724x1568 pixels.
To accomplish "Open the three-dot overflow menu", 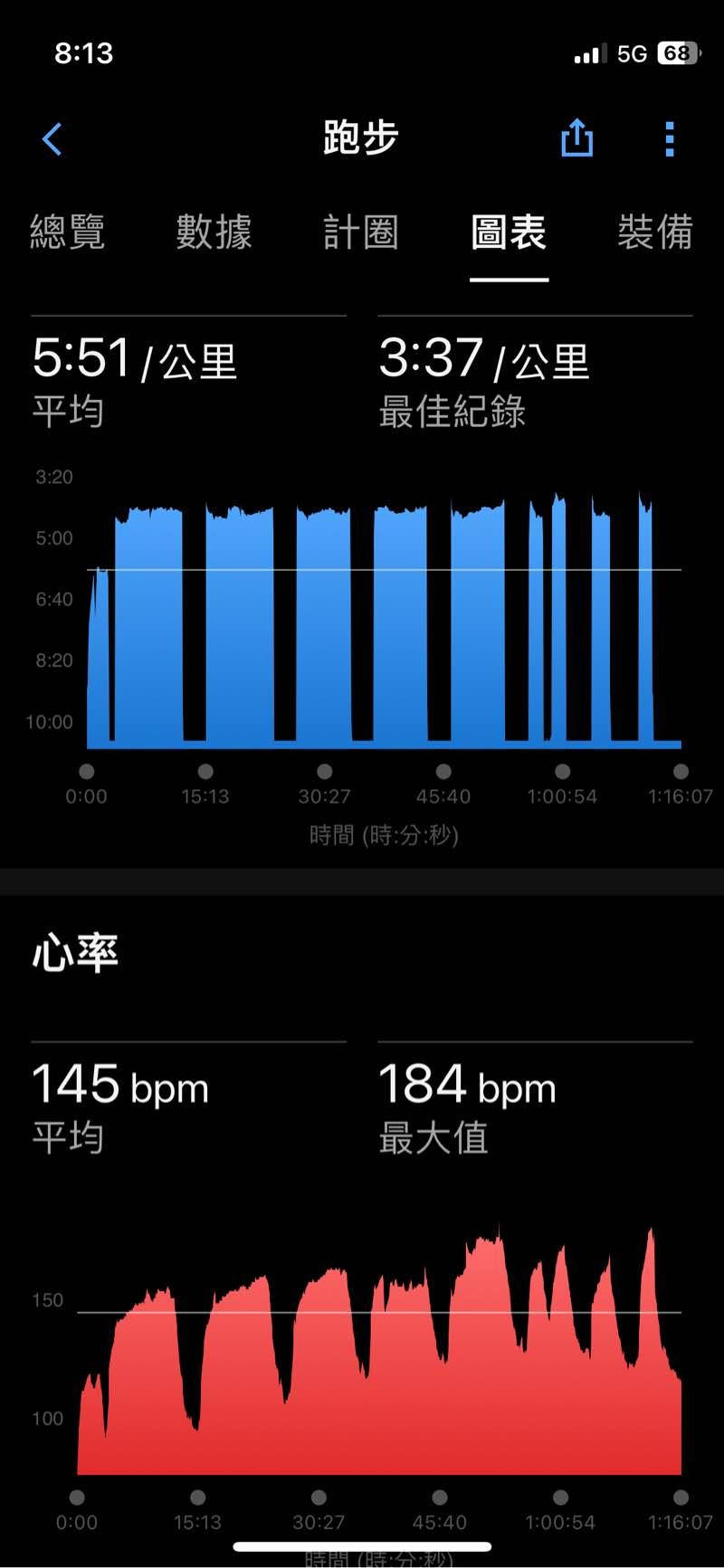I will coord(670,139).
